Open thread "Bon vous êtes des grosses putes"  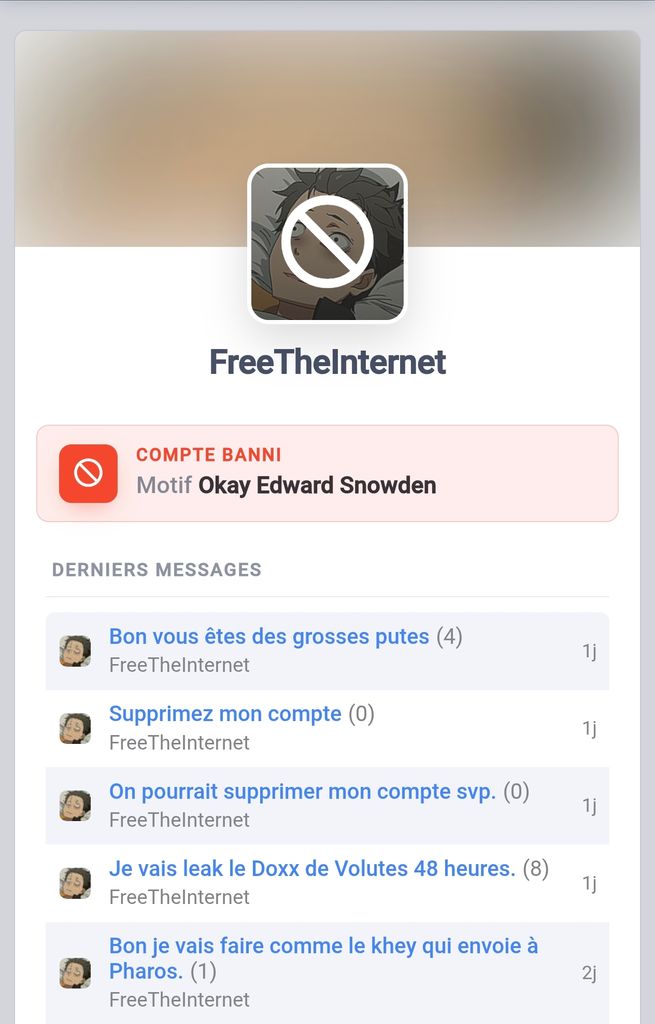tap(268, 637)
